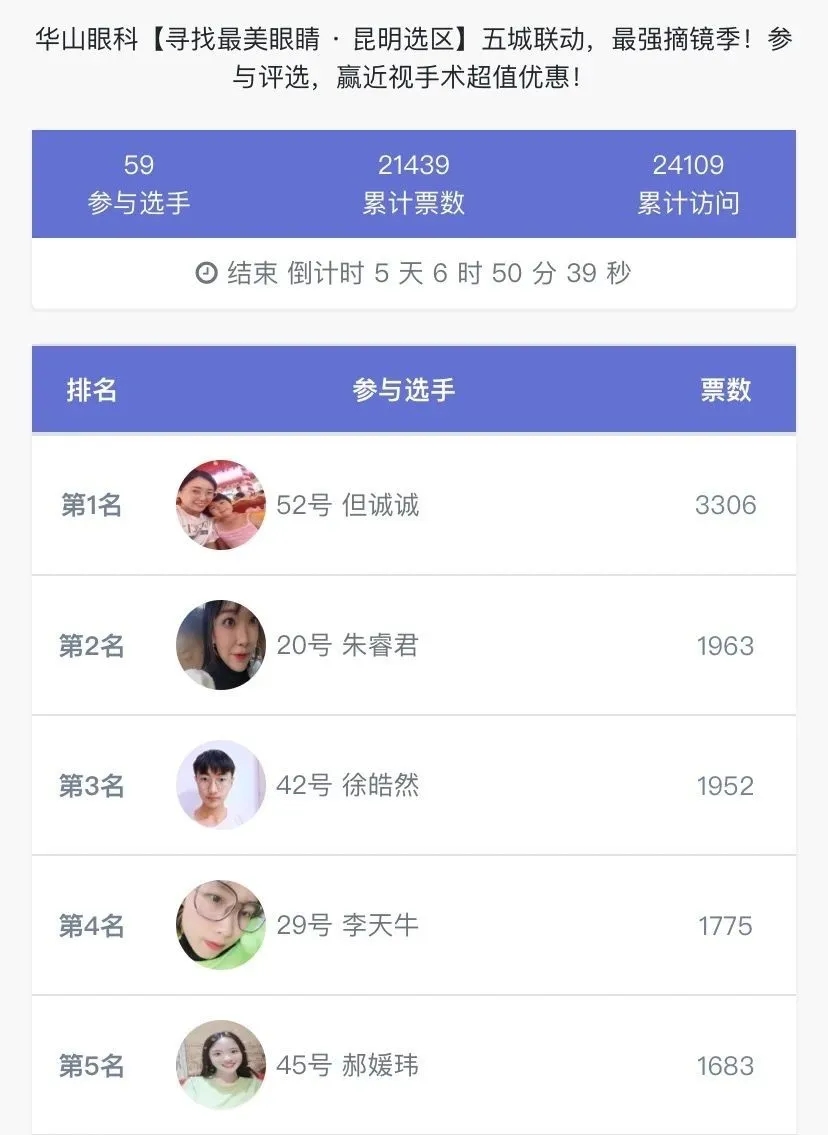Open the row for 45号 郝媛玮
Viewport: 828px width, 1135px height.
[x=347, y=1065]
